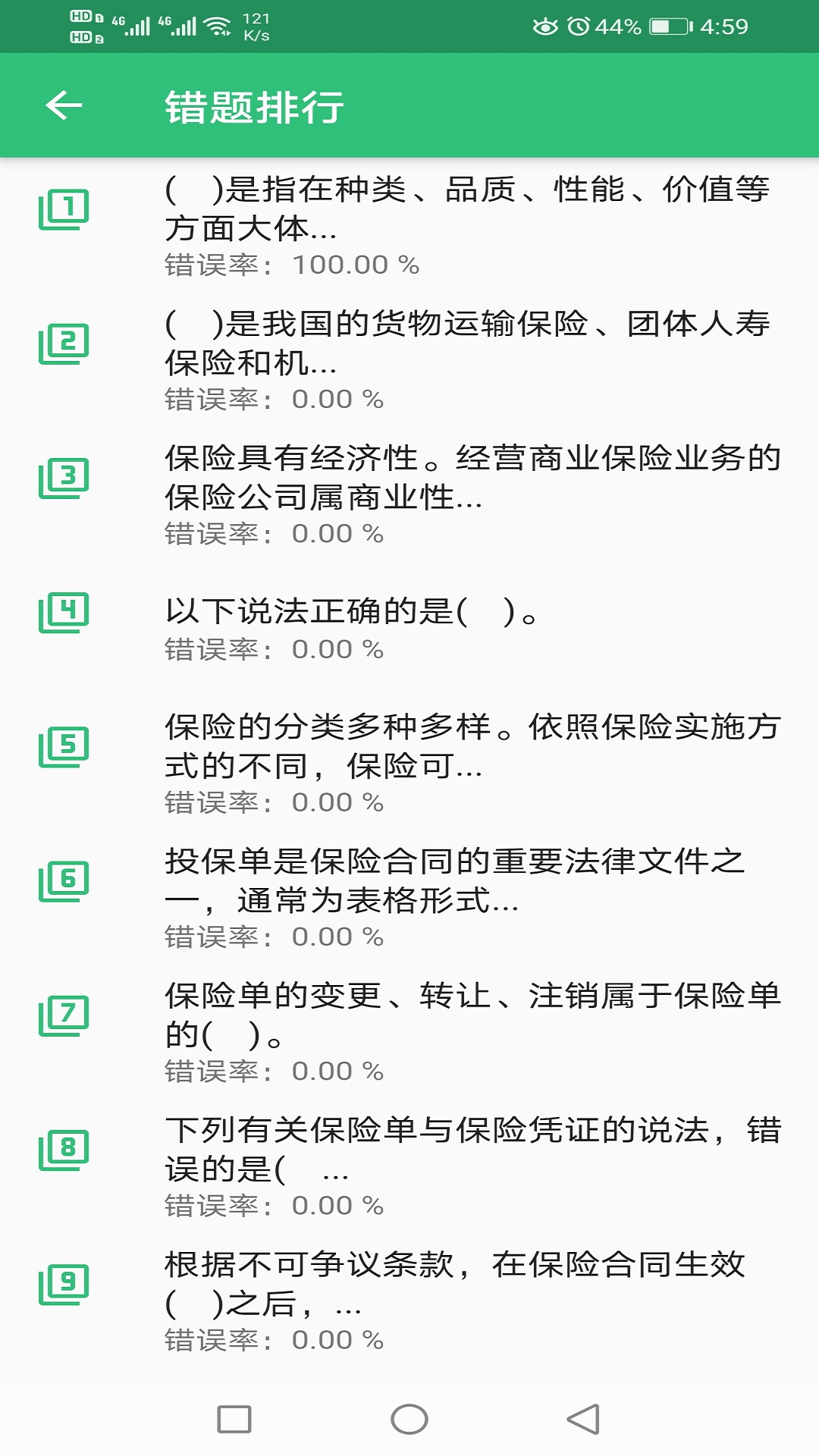Open question 2 about 货物运输保险

[409, 359]
